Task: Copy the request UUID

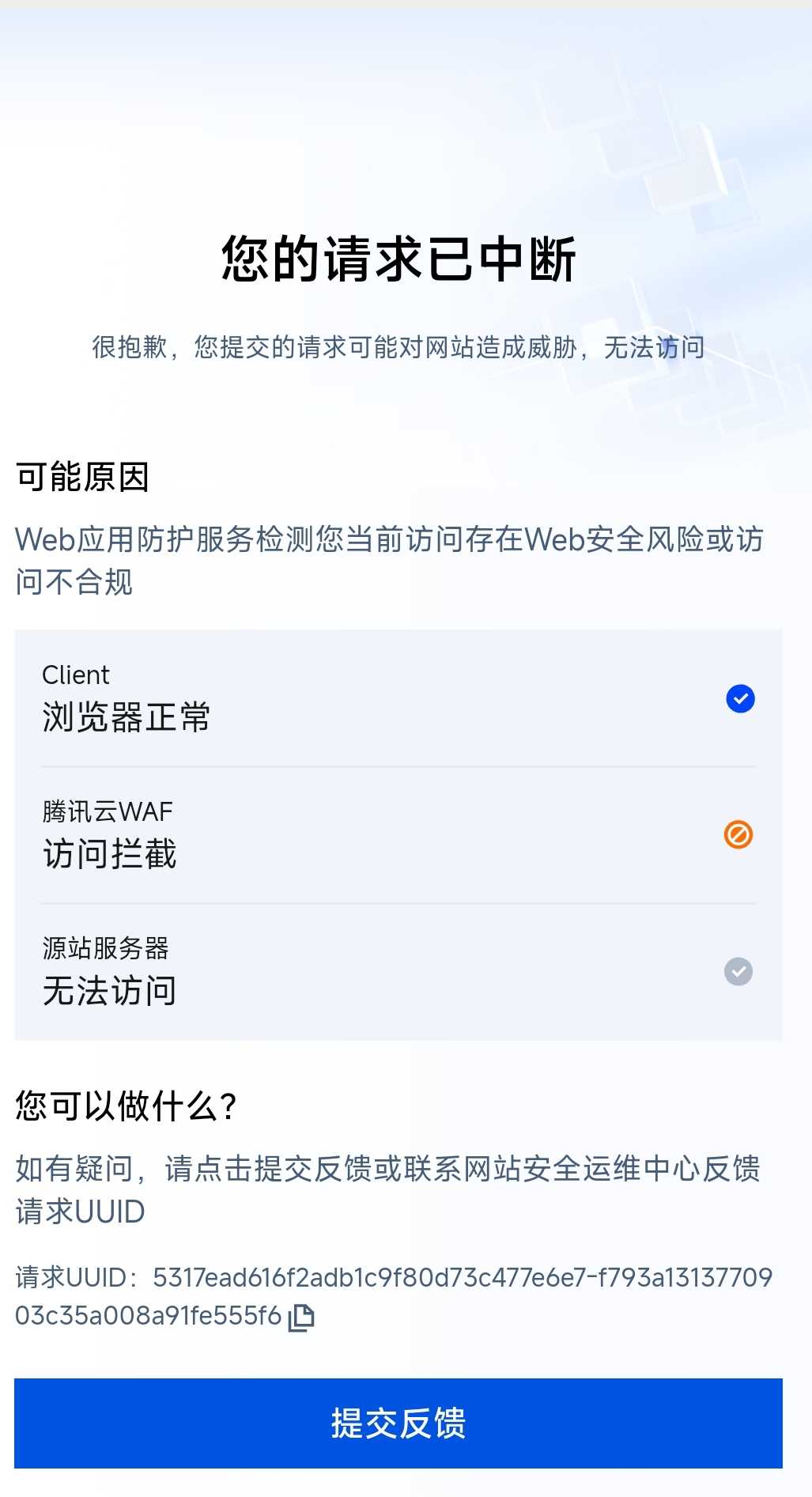Action: 301,1317
